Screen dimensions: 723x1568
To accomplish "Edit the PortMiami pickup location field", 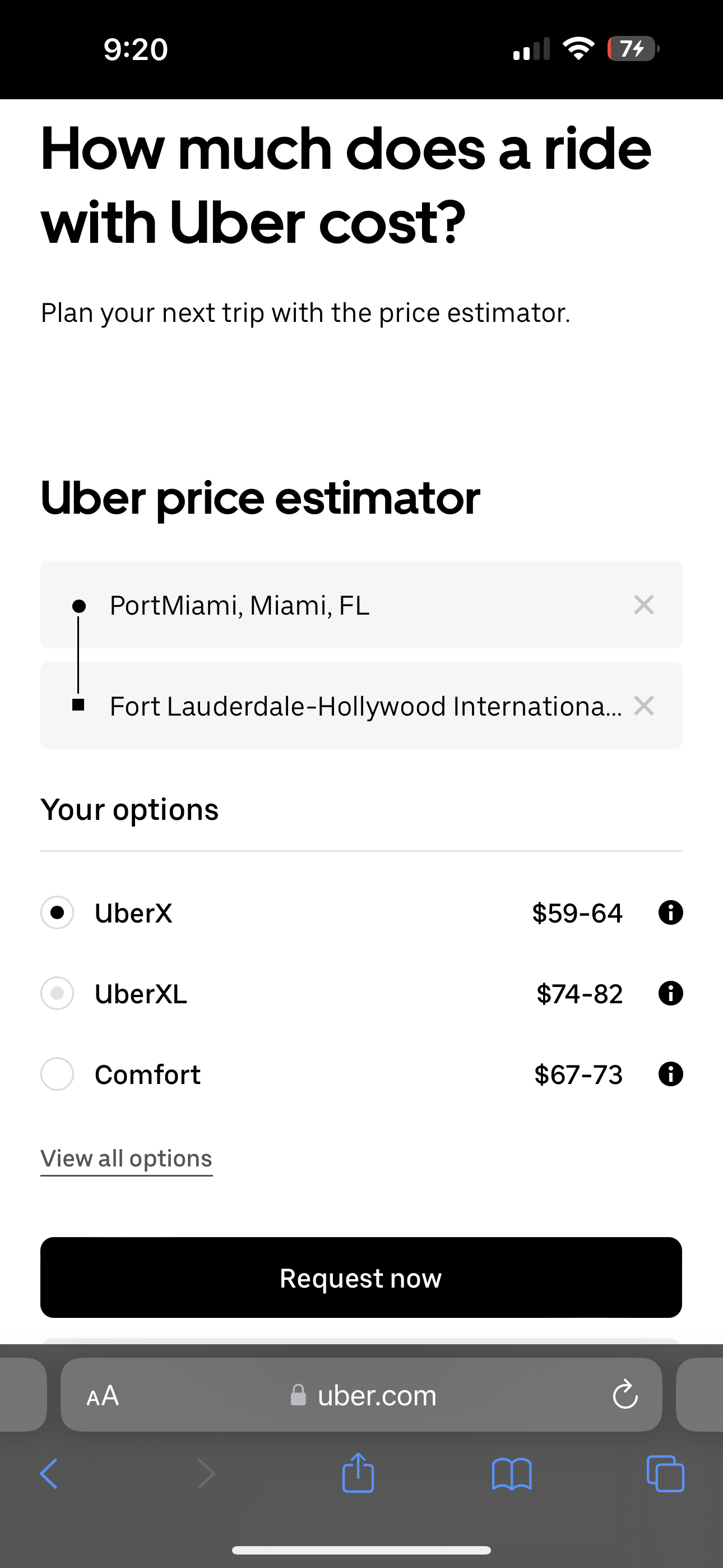I will [361, 605].
